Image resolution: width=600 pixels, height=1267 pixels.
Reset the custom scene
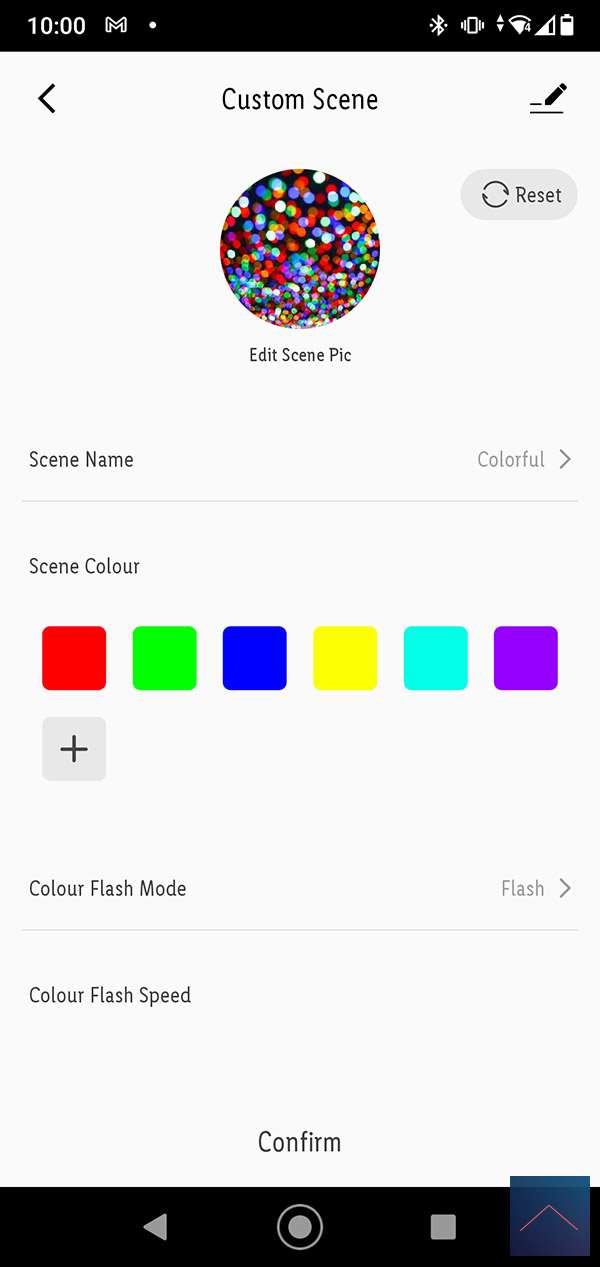pos(519,195)
